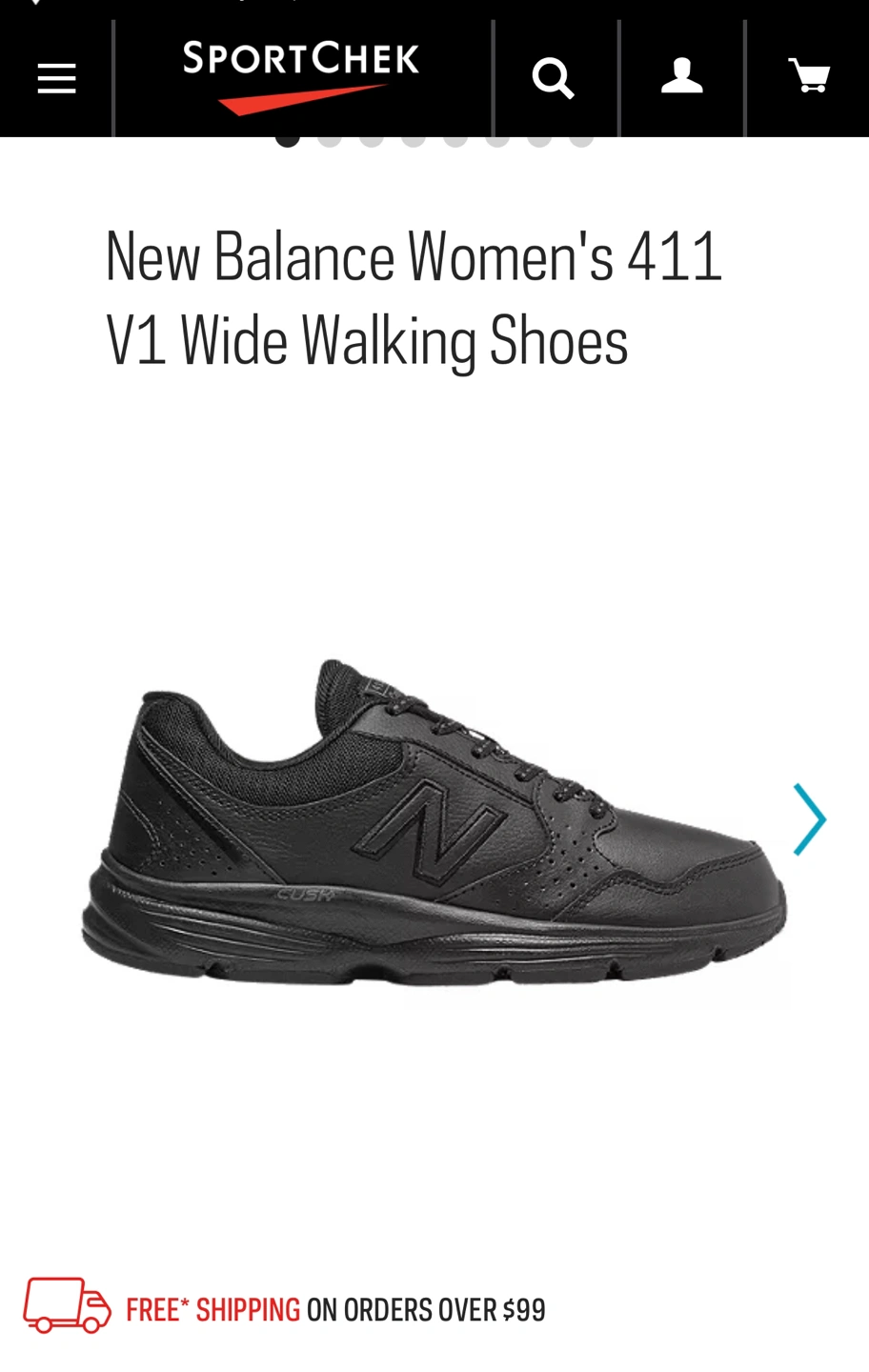View the shopping cart
This screenshot has height=1372, width=869.
click(x=808, y=76)
